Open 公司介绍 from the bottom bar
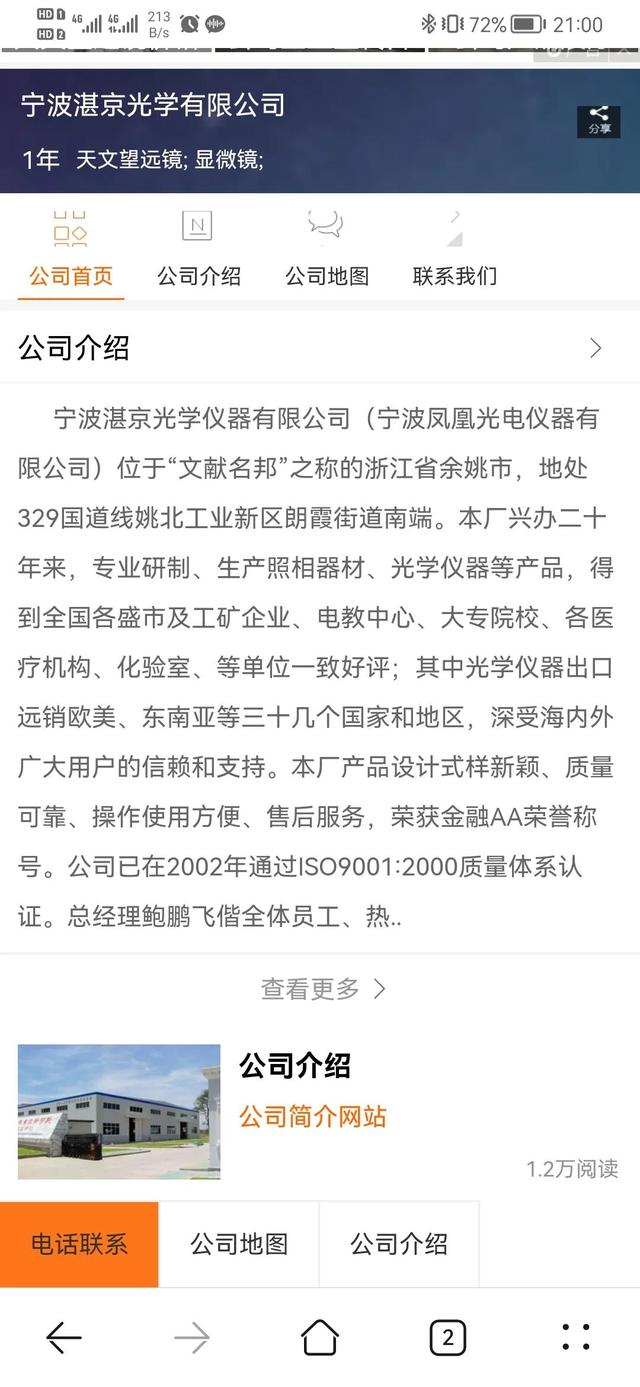Viewport: 640px width, 1387px height. pos(398,1244)
